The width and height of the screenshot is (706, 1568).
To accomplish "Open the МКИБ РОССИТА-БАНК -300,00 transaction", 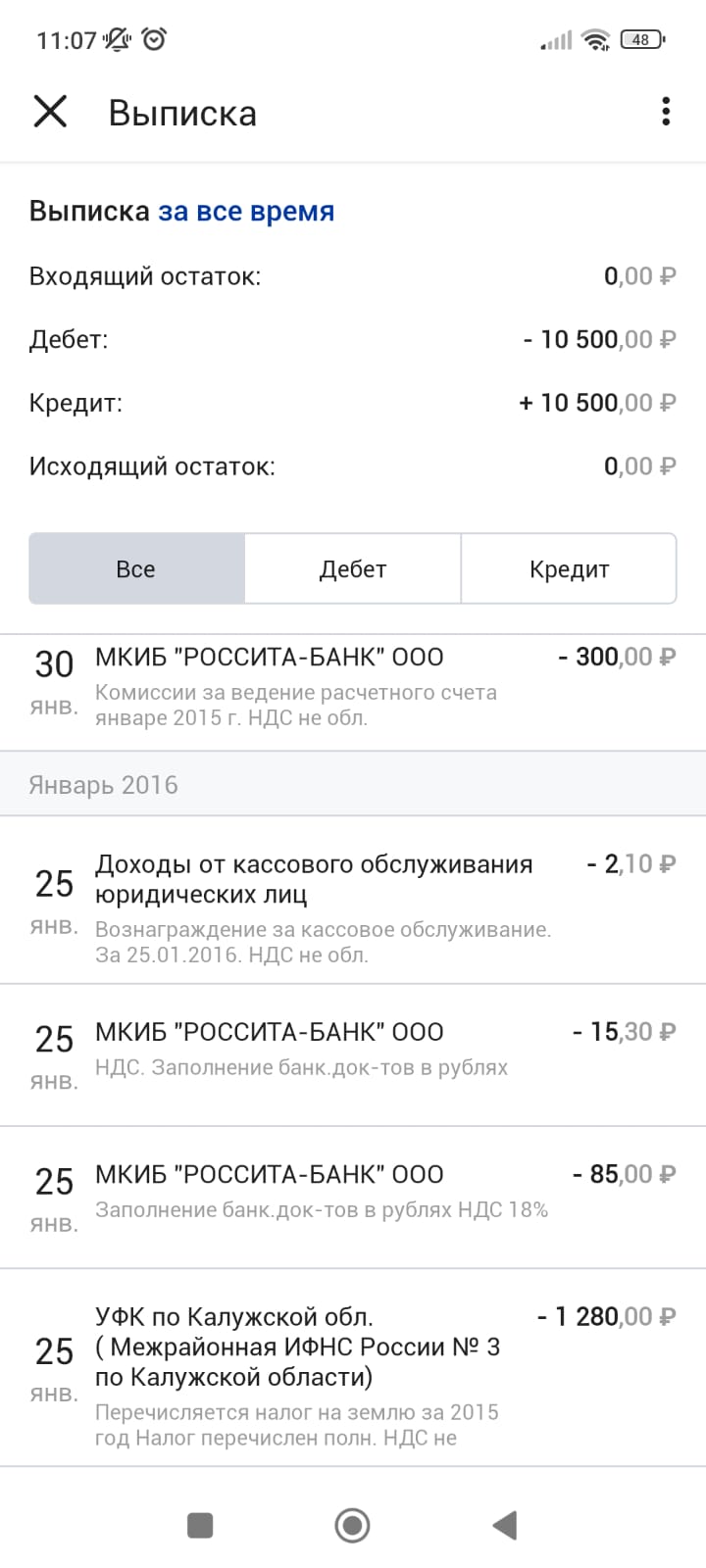I will (x=353, y=686).
